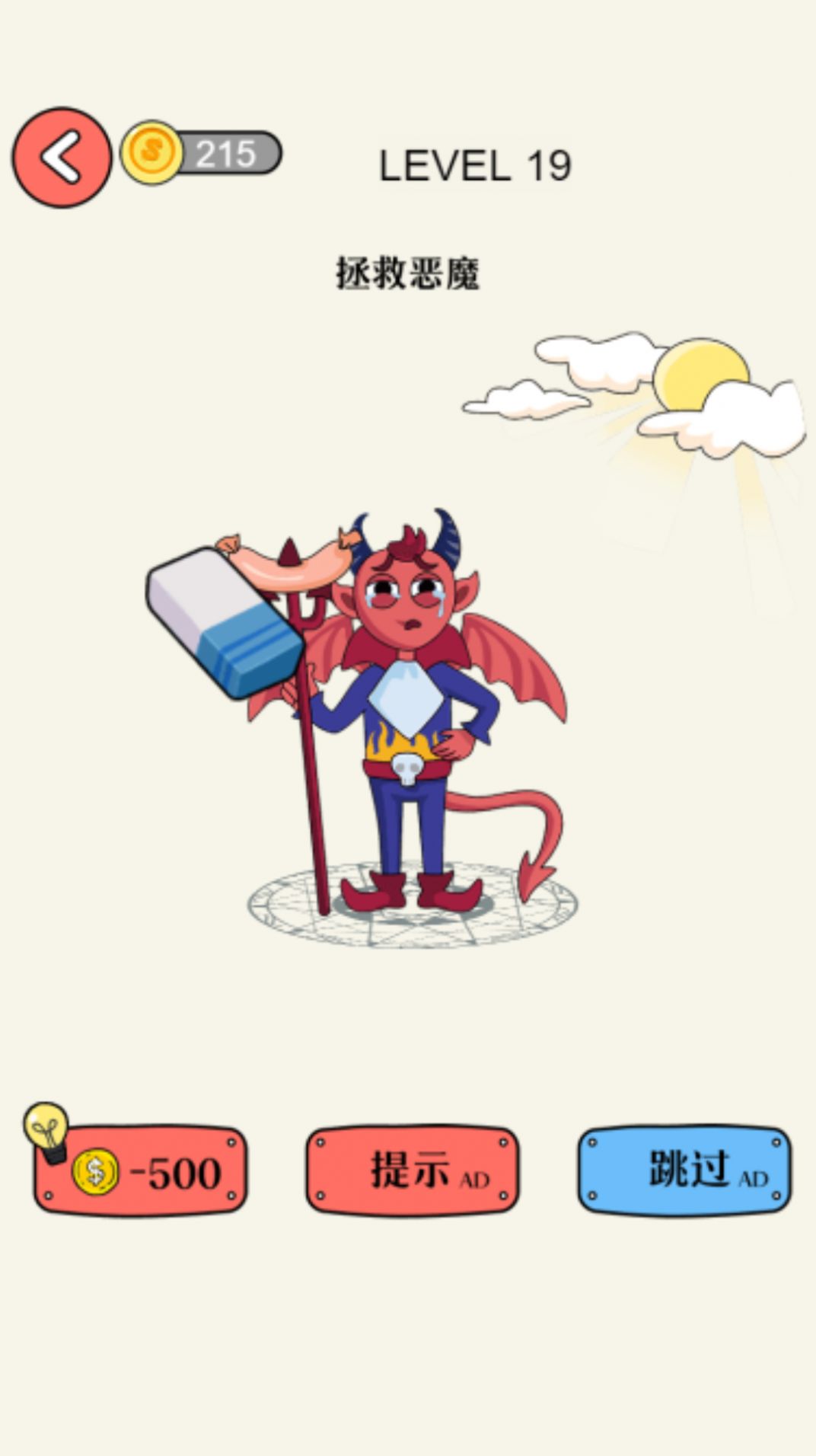Buy a hint for 500 coins
The height and width of the screenshot is (1456, 816).
click(141, 1170)
